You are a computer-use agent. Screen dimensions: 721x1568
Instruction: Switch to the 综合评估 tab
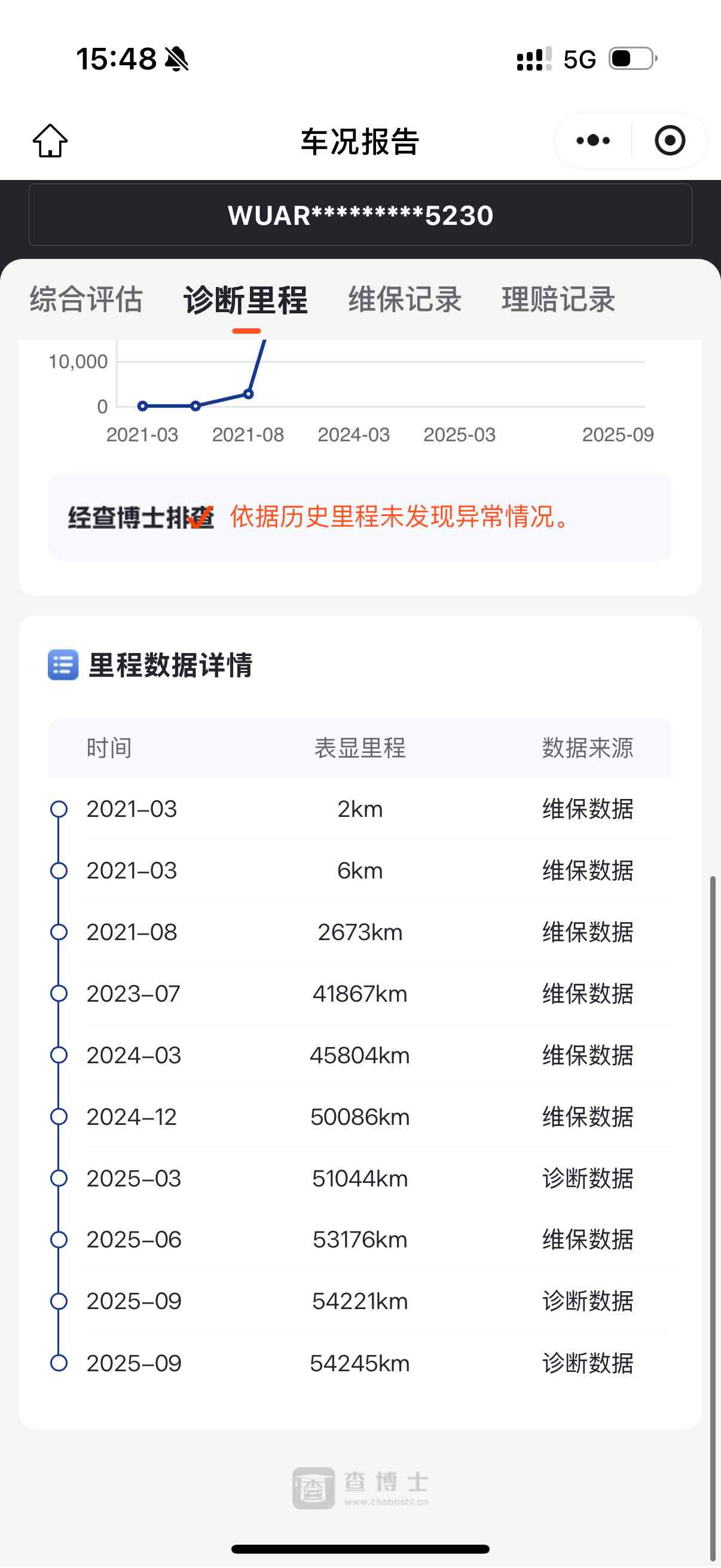click(x=87, y=300)
